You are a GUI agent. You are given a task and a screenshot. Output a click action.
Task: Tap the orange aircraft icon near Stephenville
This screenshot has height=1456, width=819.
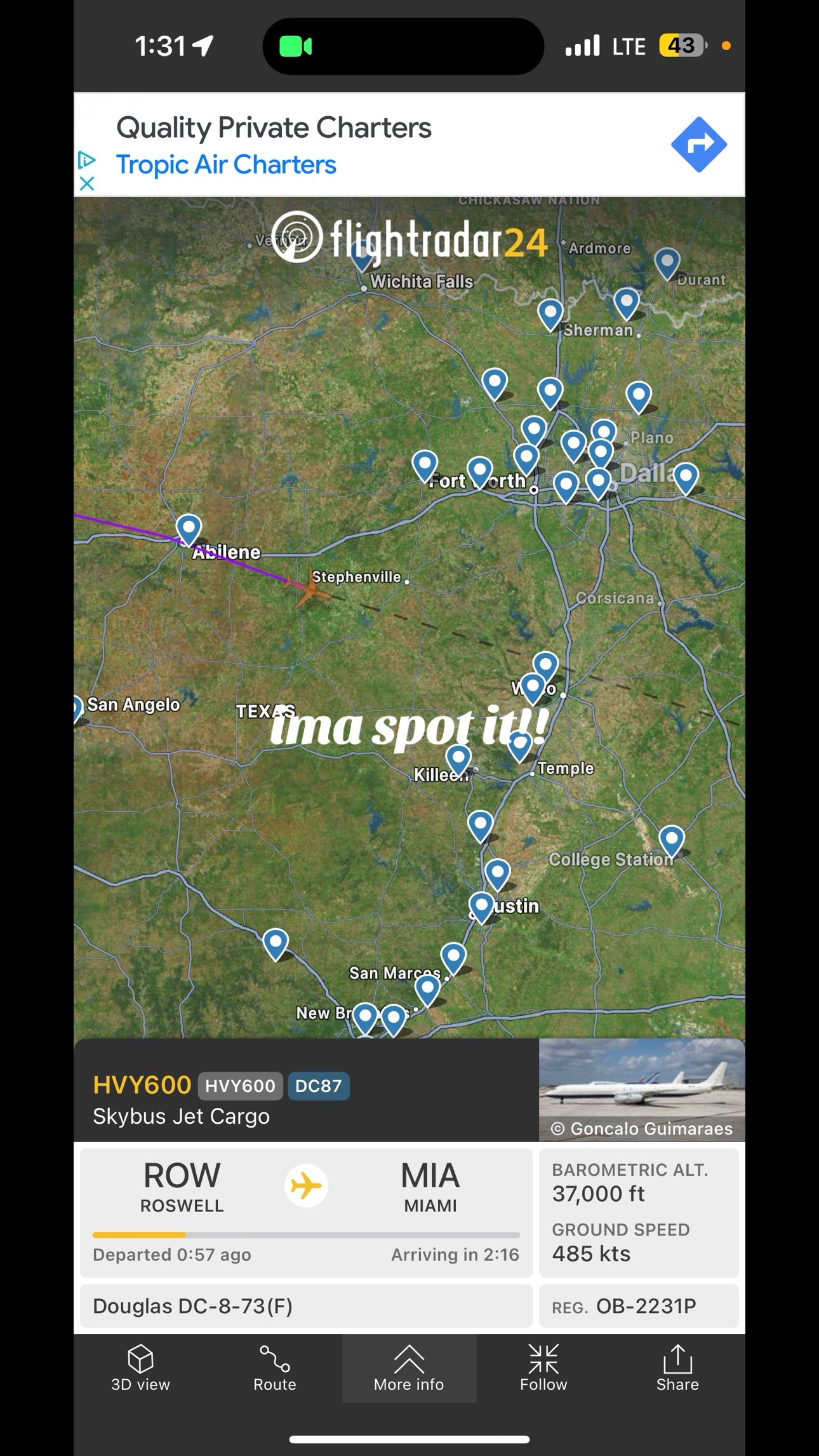[x=307, y=587]
